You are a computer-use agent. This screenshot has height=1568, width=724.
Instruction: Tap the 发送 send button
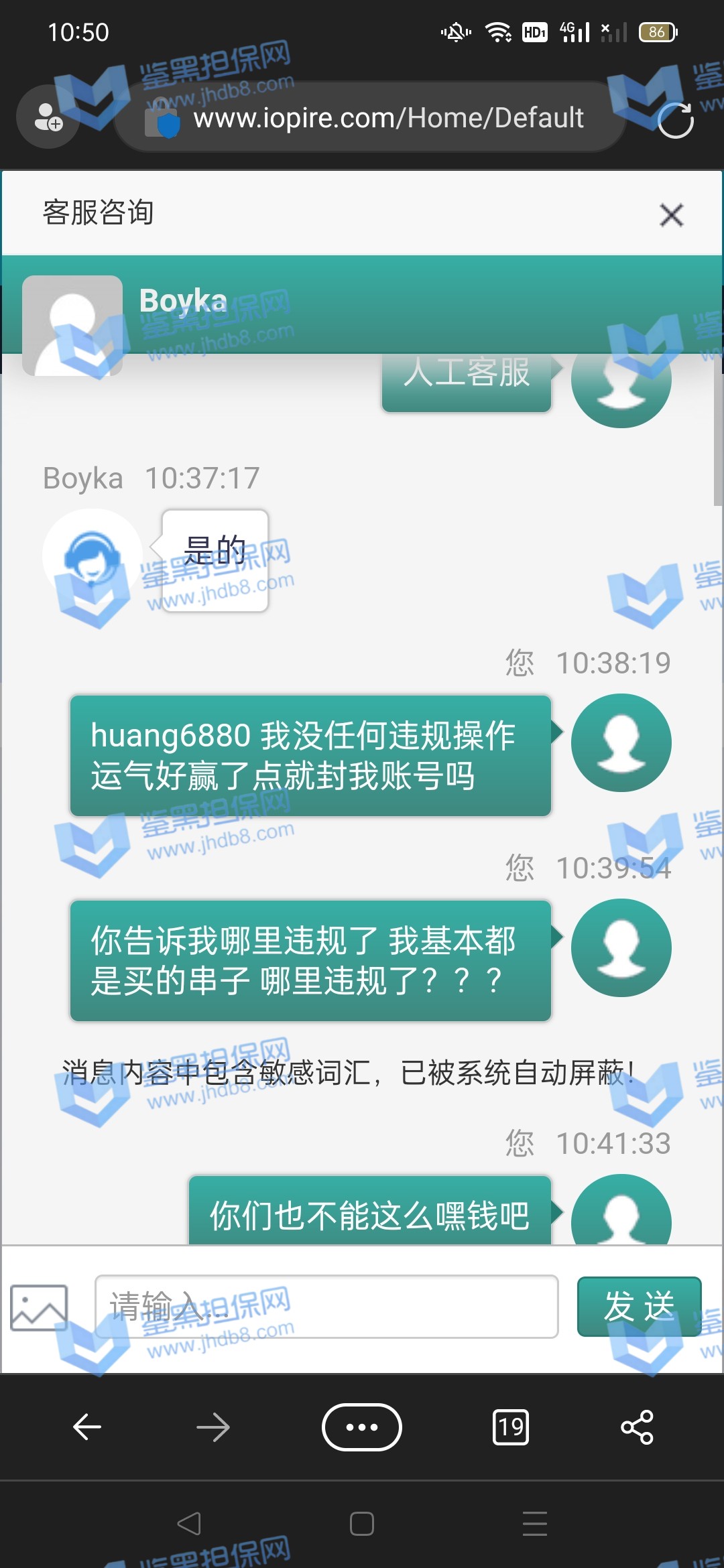click(639, 1307)
